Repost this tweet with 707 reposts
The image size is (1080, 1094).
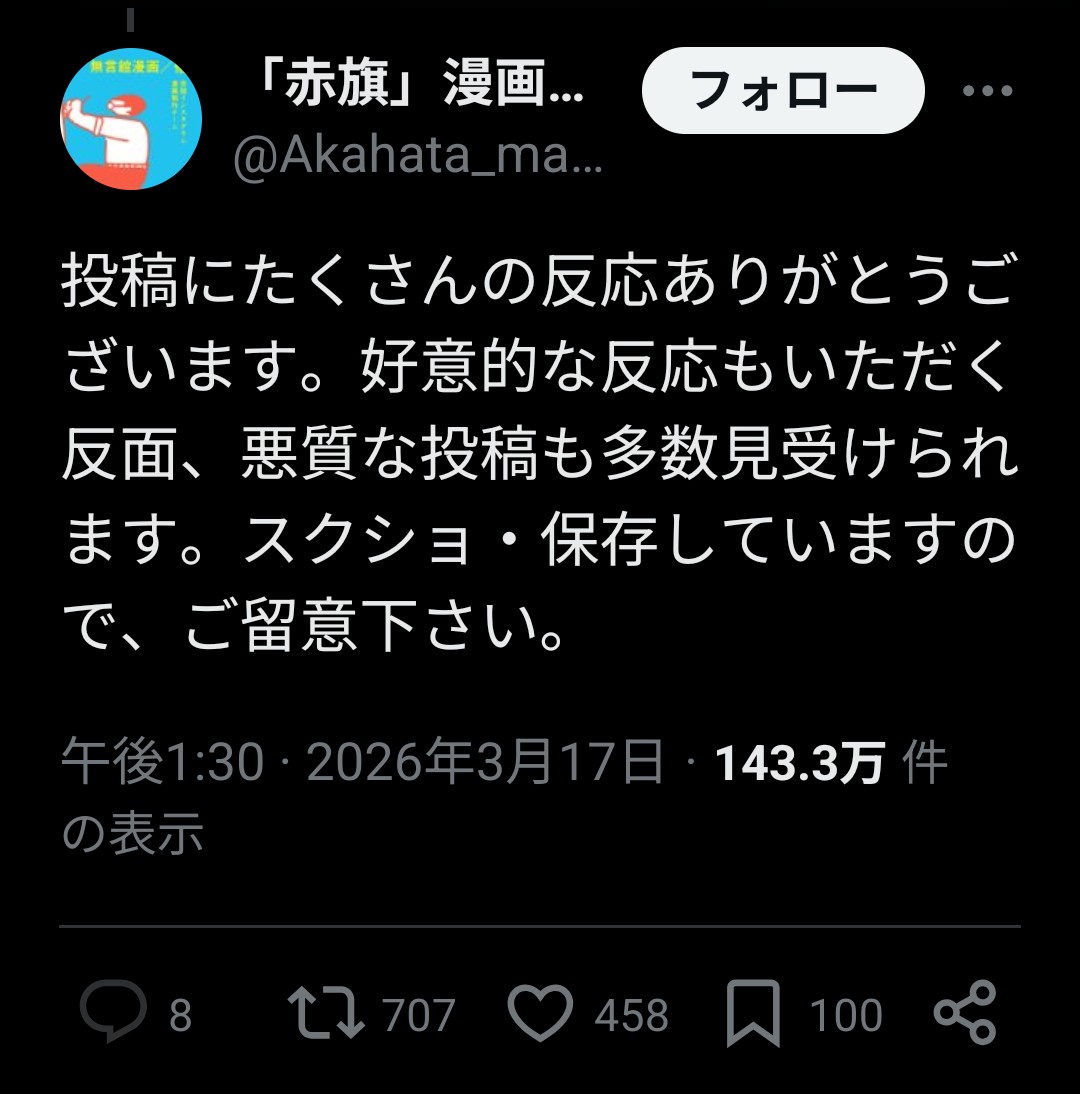point(325,1013)
